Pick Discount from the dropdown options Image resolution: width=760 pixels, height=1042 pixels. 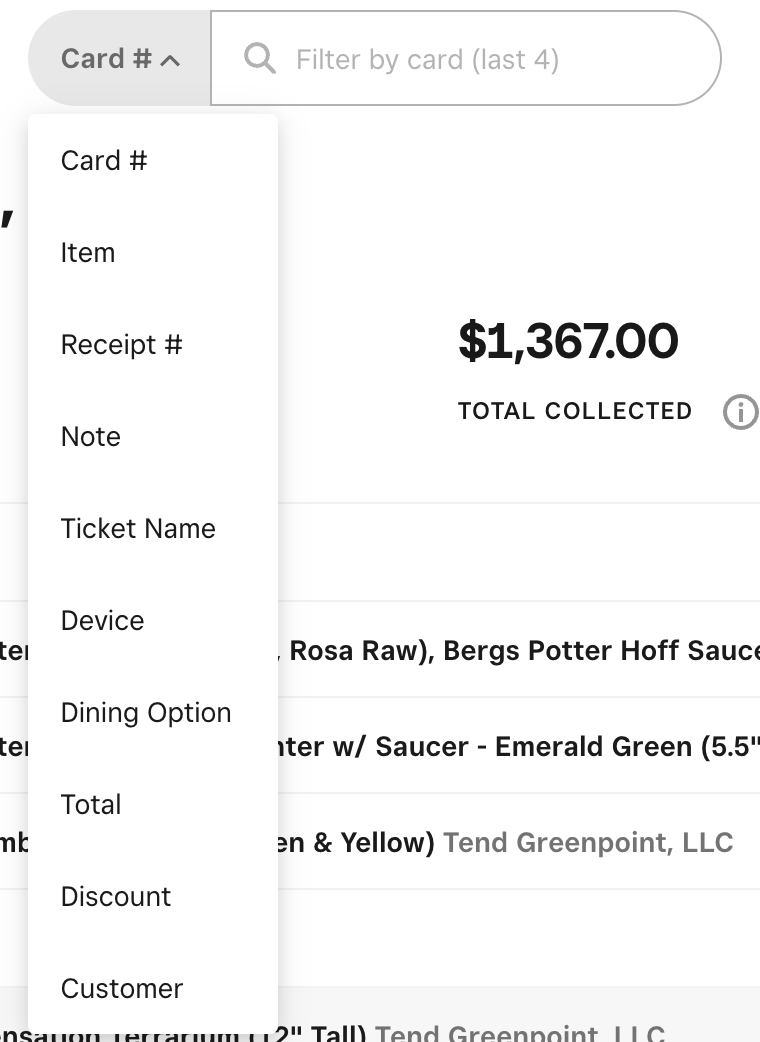[115, 896]
